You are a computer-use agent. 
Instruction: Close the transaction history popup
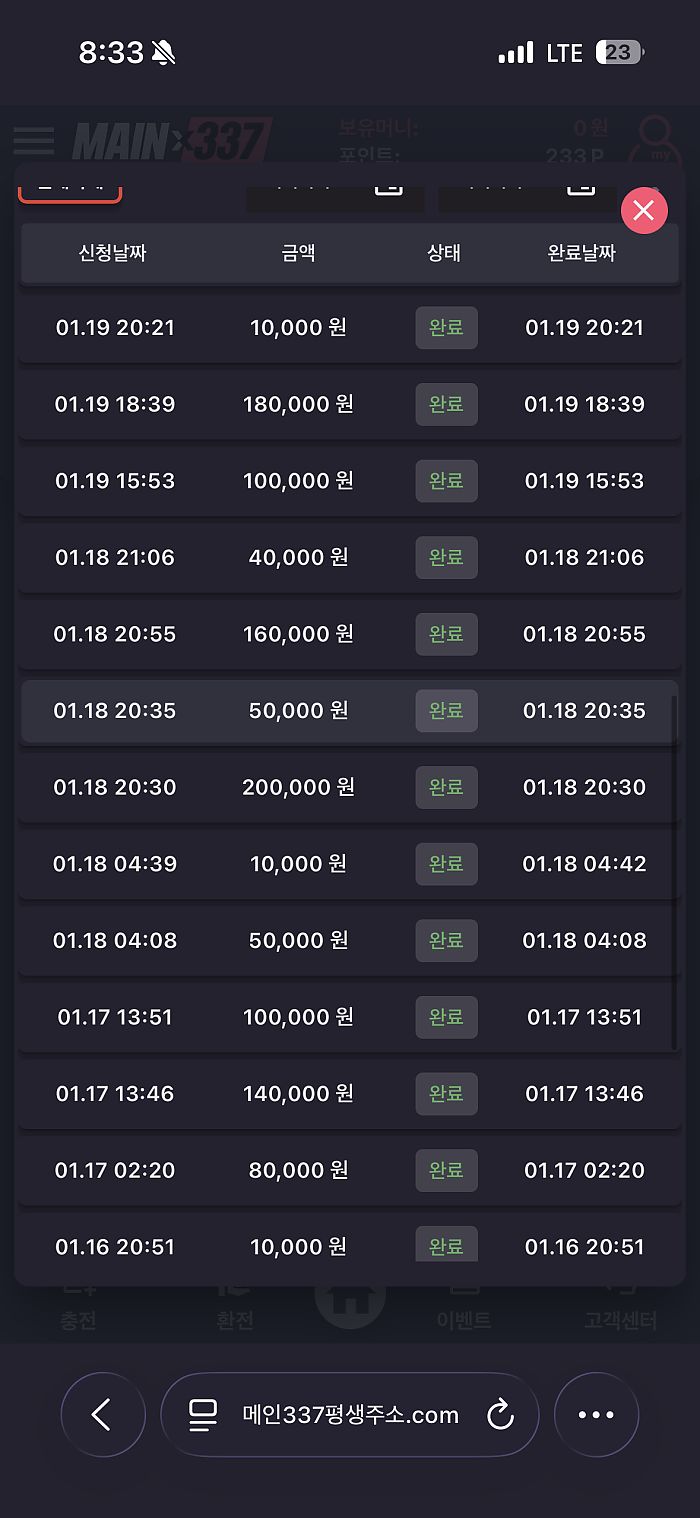coord(644,210)
